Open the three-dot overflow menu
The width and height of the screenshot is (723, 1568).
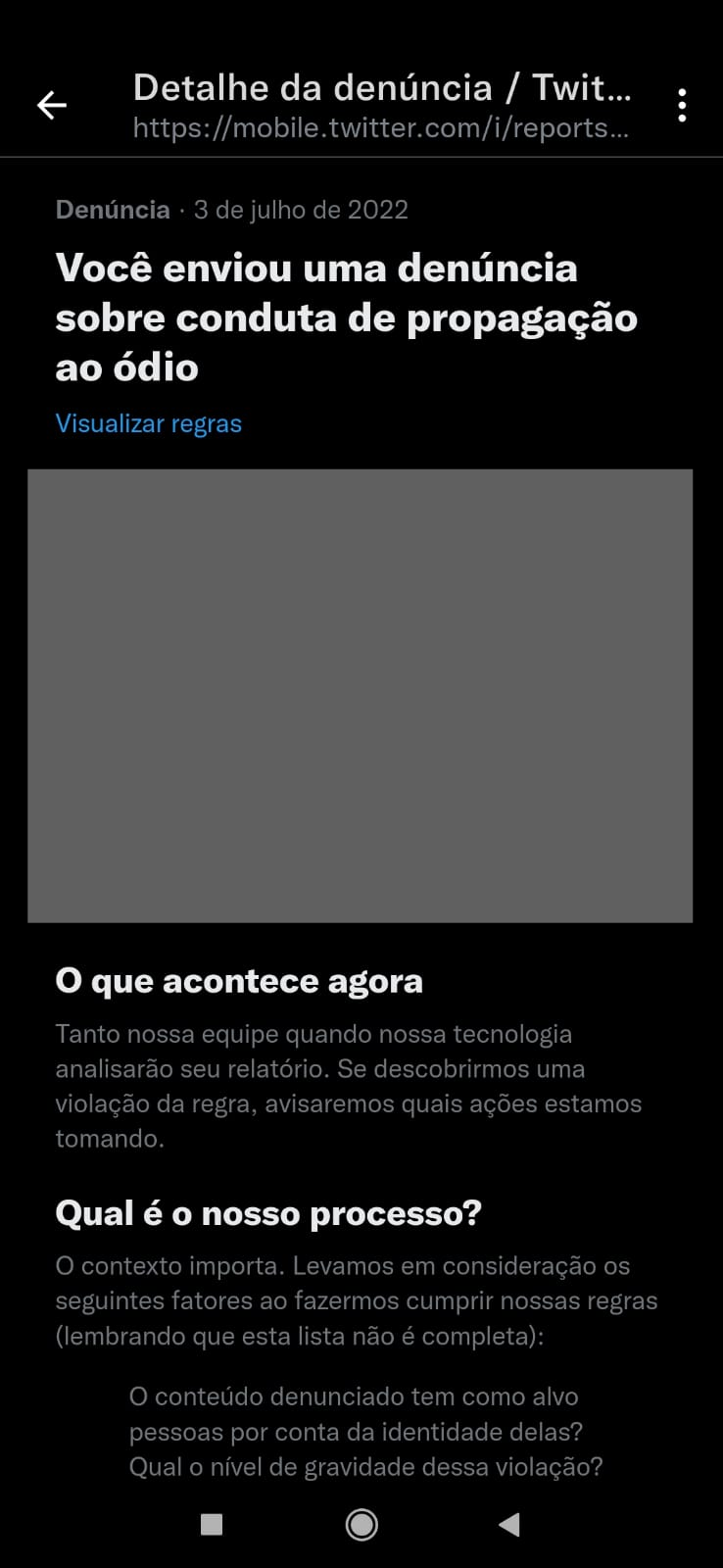point(682,105)
